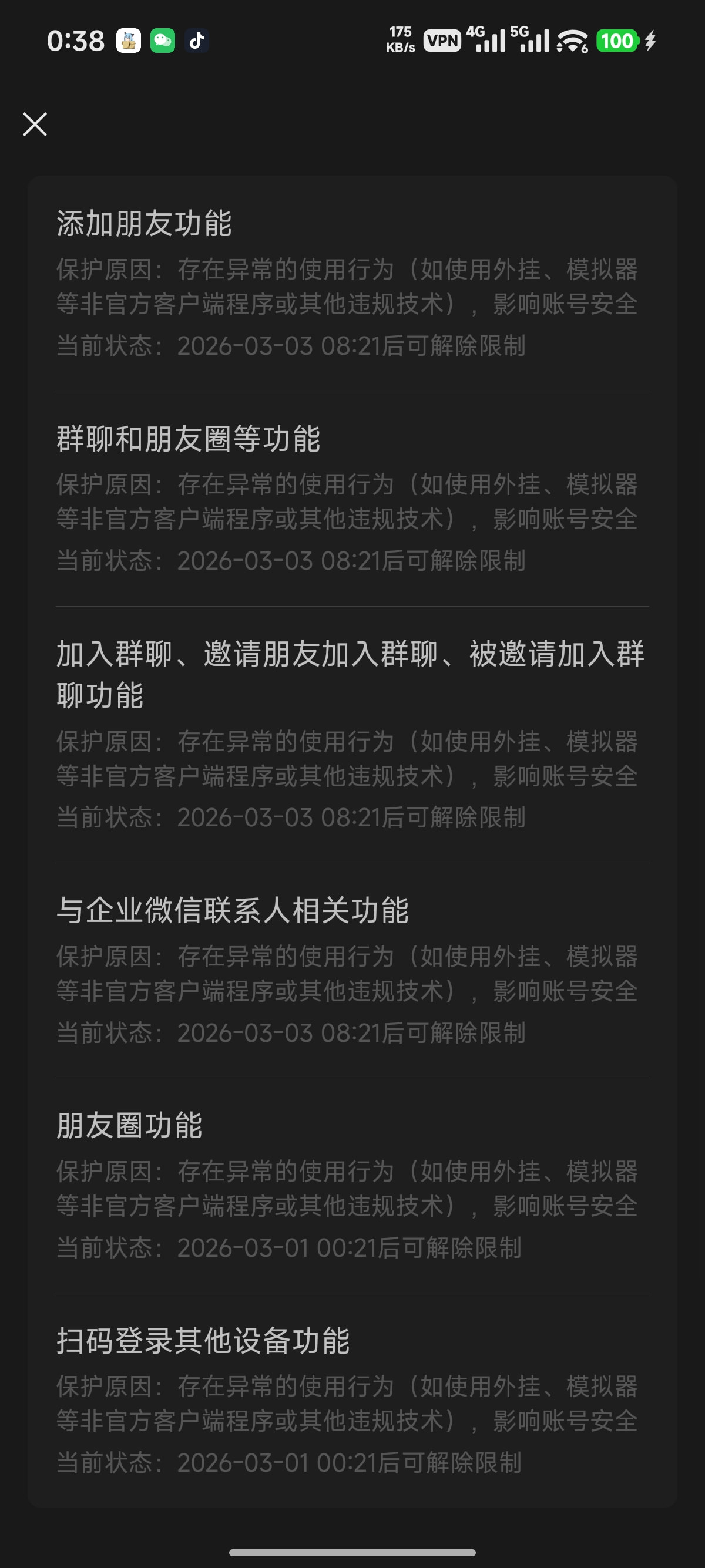Close the account restriction details page
Viewport: 705px width, 1568px height.
(35, 124)
